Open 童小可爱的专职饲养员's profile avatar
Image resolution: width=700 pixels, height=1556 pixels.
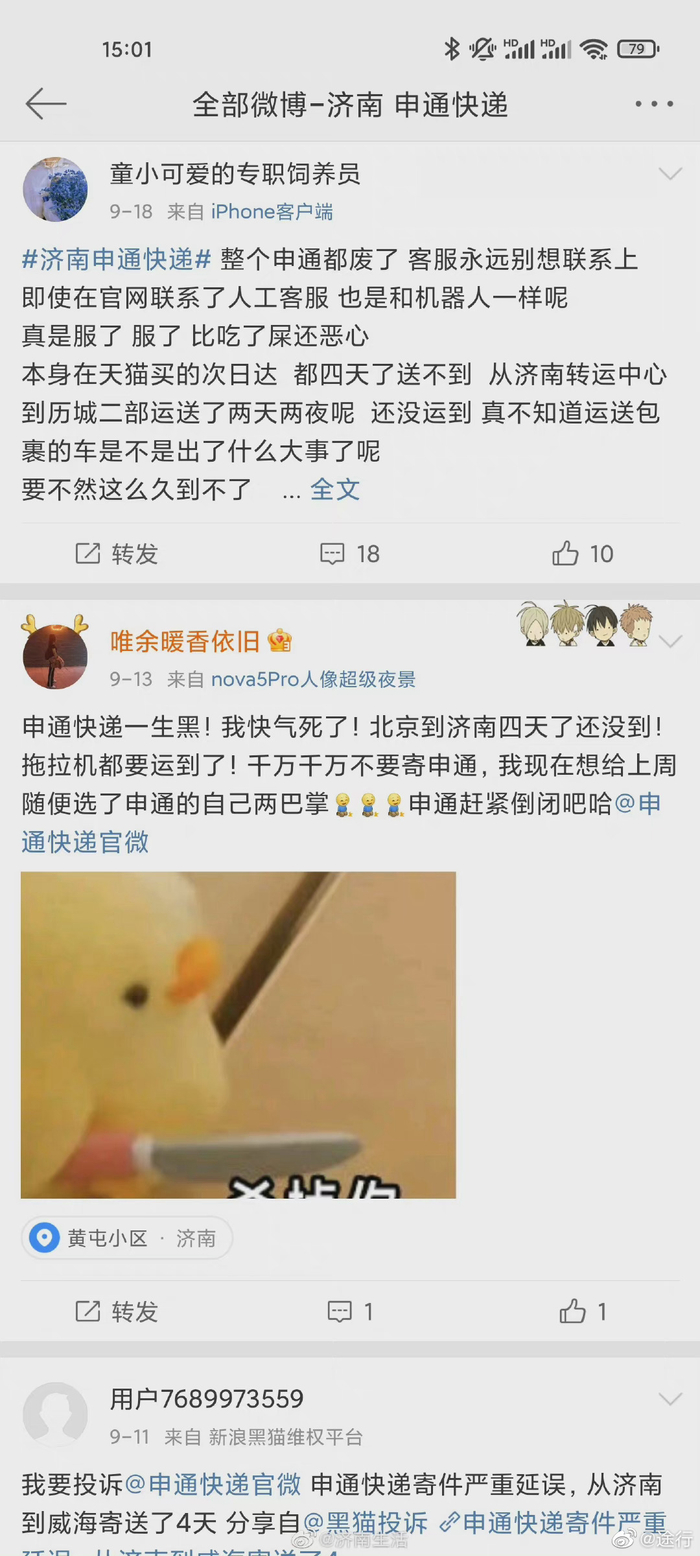point(55,189)
